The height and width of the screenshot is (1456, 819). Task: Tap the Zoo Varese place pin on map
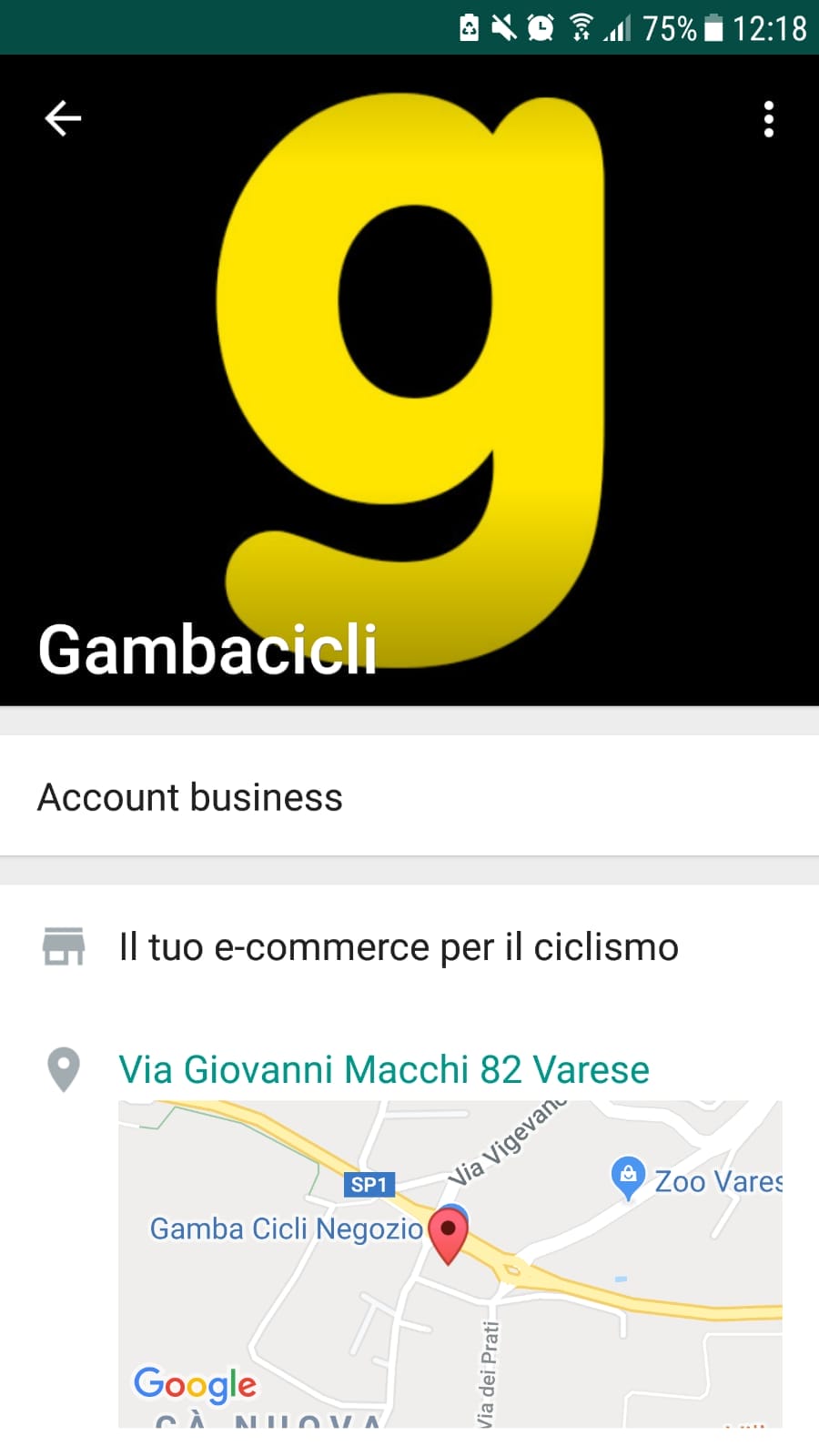click(x=628, y=1174)
